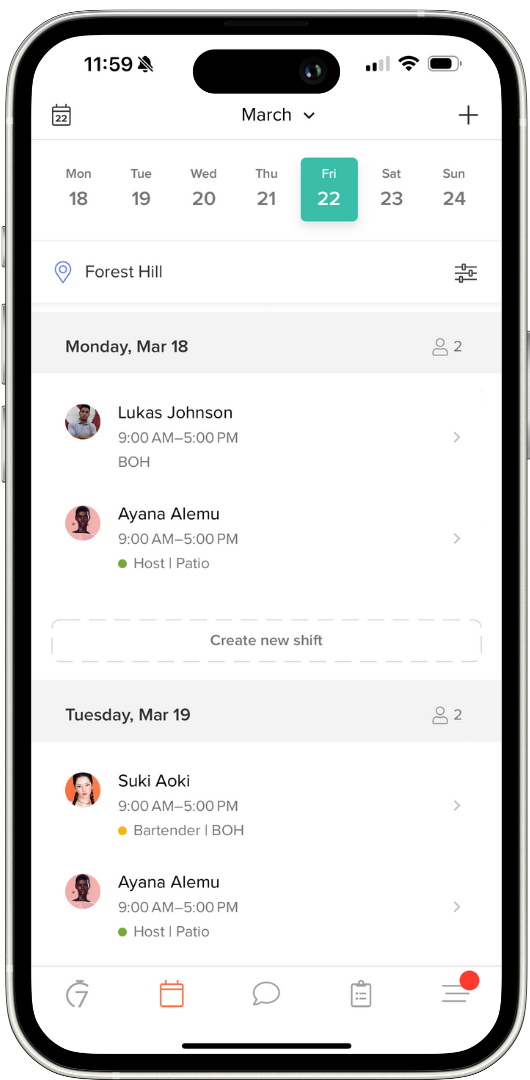The image size is (530, 1080).
Task: Open the schedule filter settings
Action: pyautogui.click(x=466, y=273)
